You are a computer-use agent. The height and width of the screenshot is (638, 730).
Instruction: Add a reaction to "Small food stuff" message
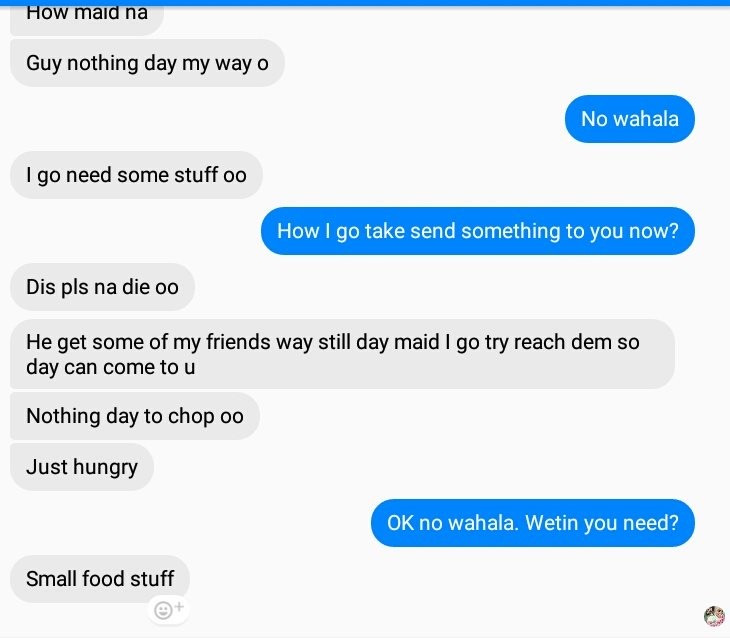tap(168, 609)
